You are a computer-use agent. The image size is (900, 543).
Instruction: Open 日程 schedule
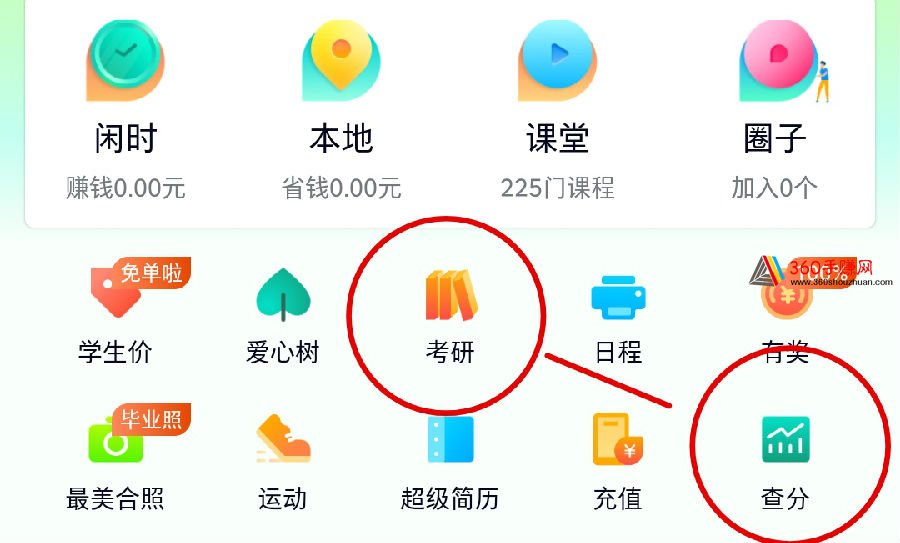point(618,311)
